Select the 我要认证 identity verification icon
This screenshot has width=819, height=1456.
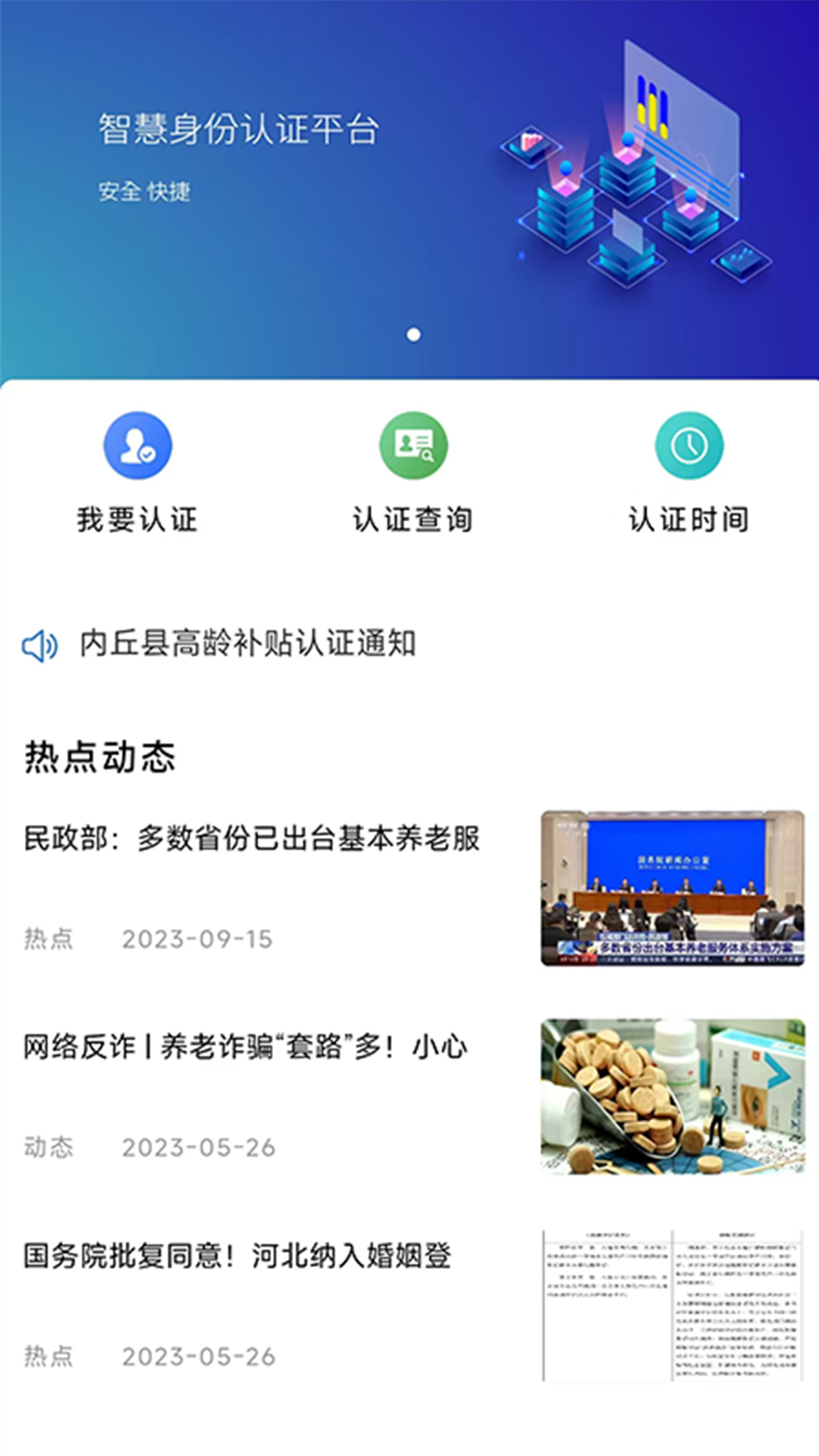pos(136,445)
